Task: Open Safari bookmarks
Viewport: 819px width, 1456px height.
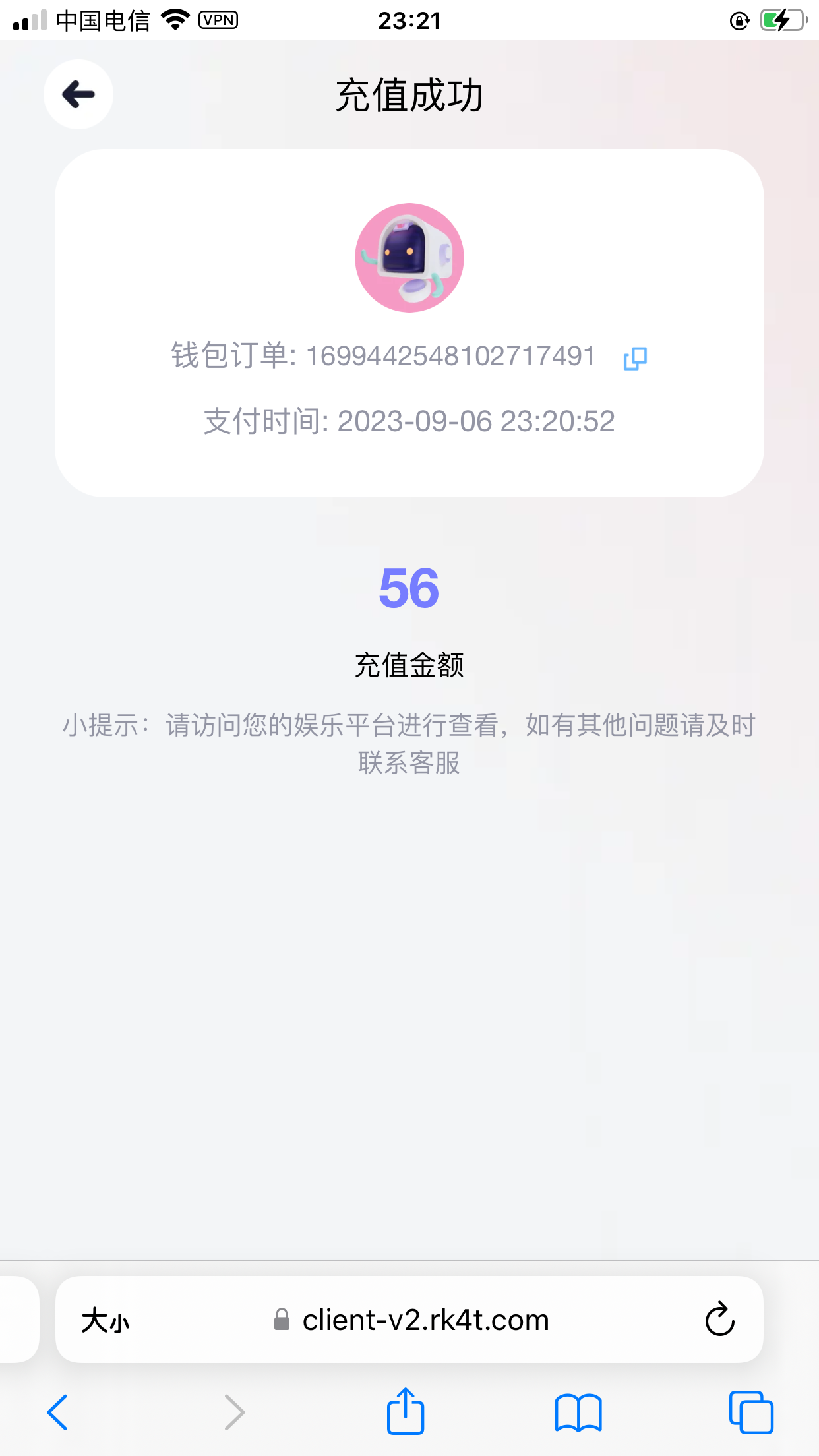Action: click(x=578, y=1412)
